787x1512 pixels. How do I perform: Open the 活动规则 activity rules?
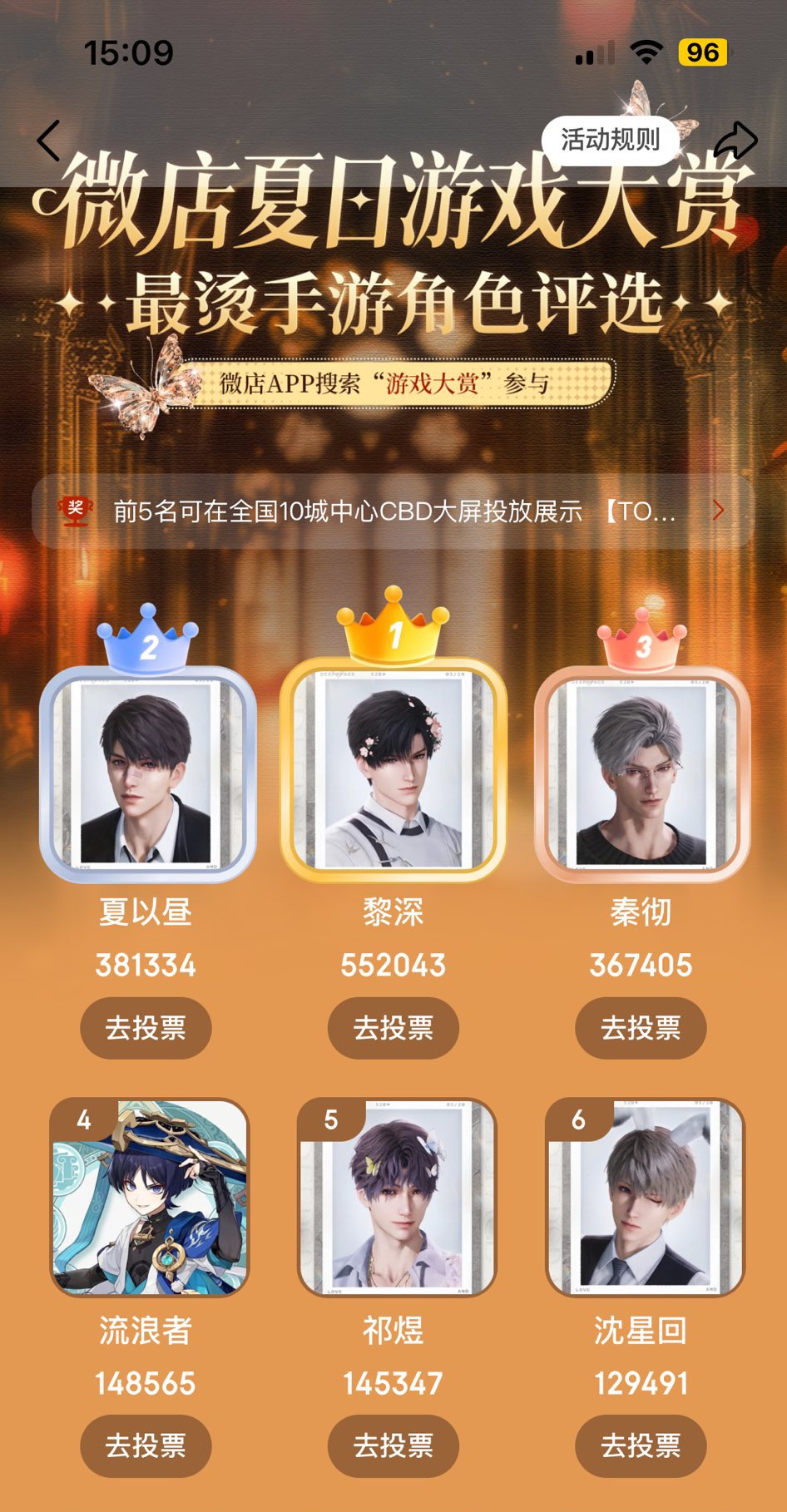610,140
